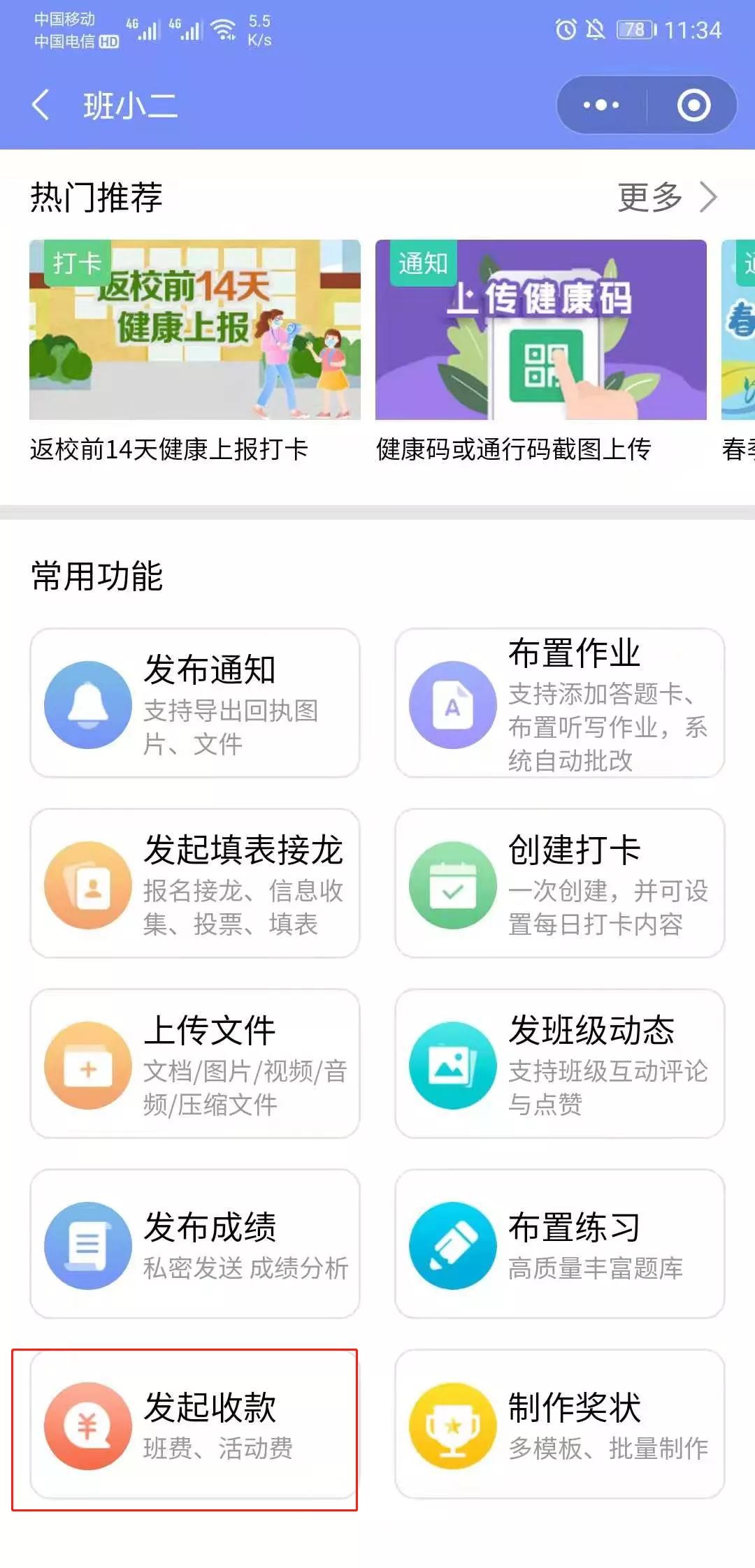Tap the 通知 tag on the health code card

pos(422,264)
